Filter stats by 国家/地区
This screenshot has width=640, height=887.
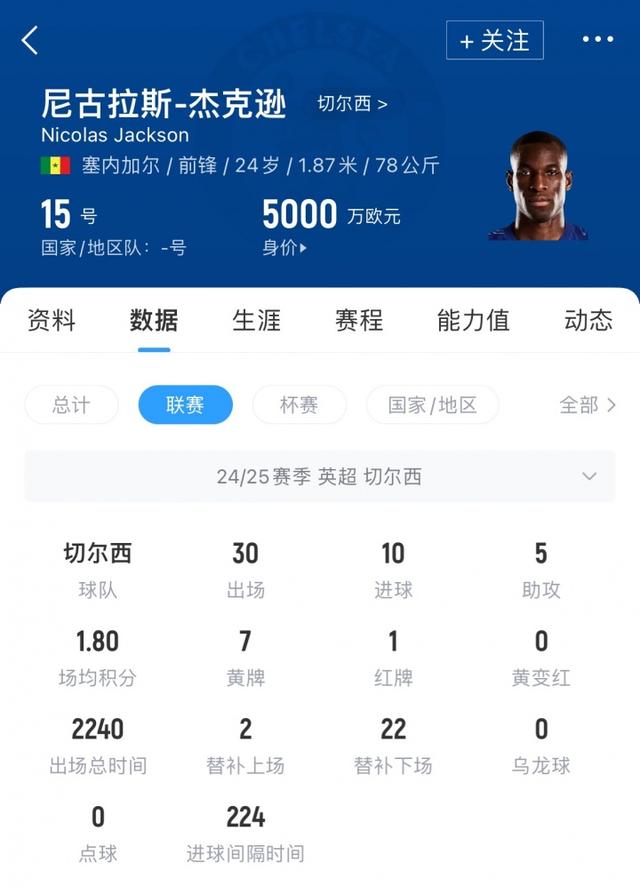point(432,405)
